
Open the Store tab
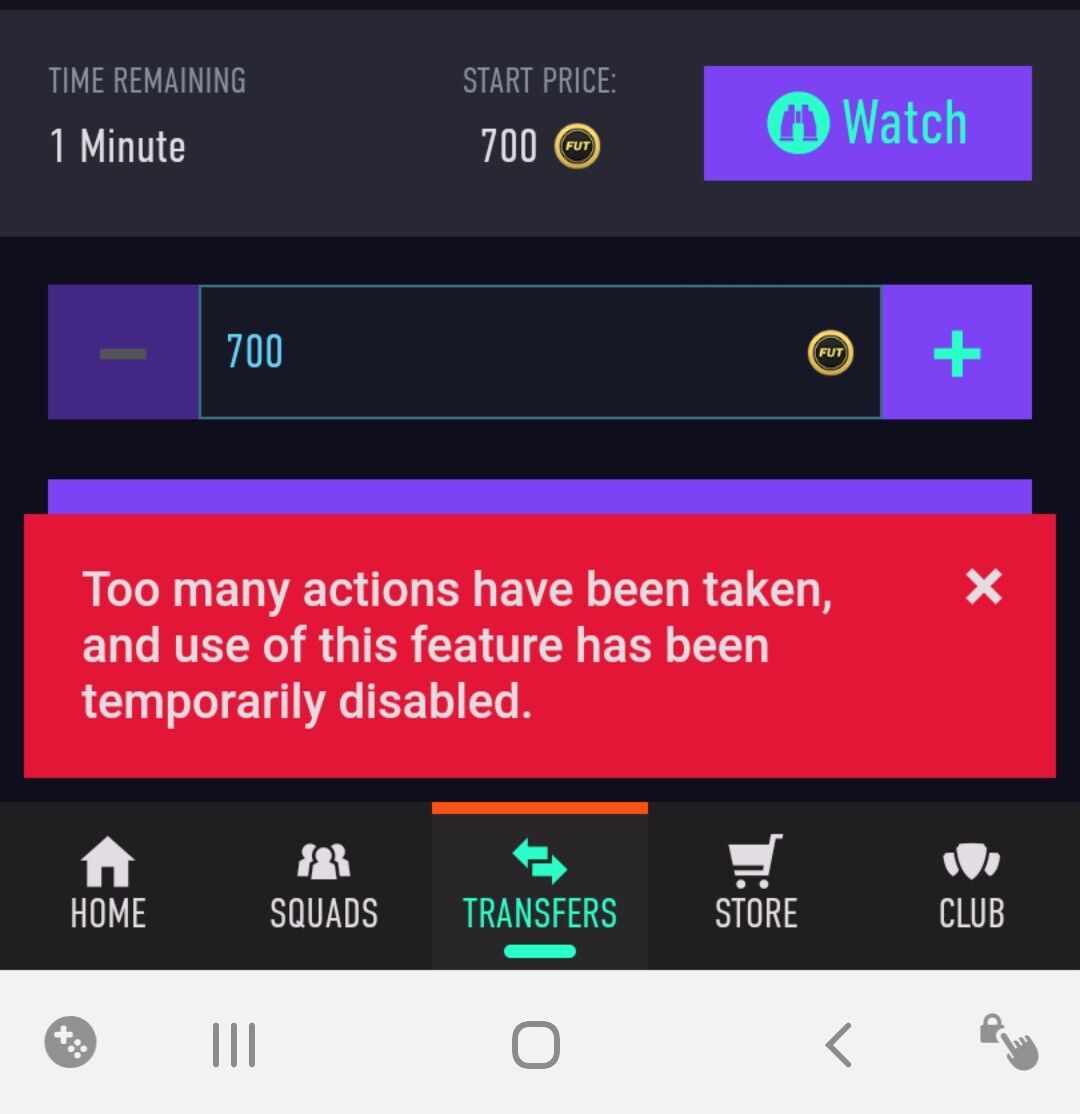click(756, 885)
